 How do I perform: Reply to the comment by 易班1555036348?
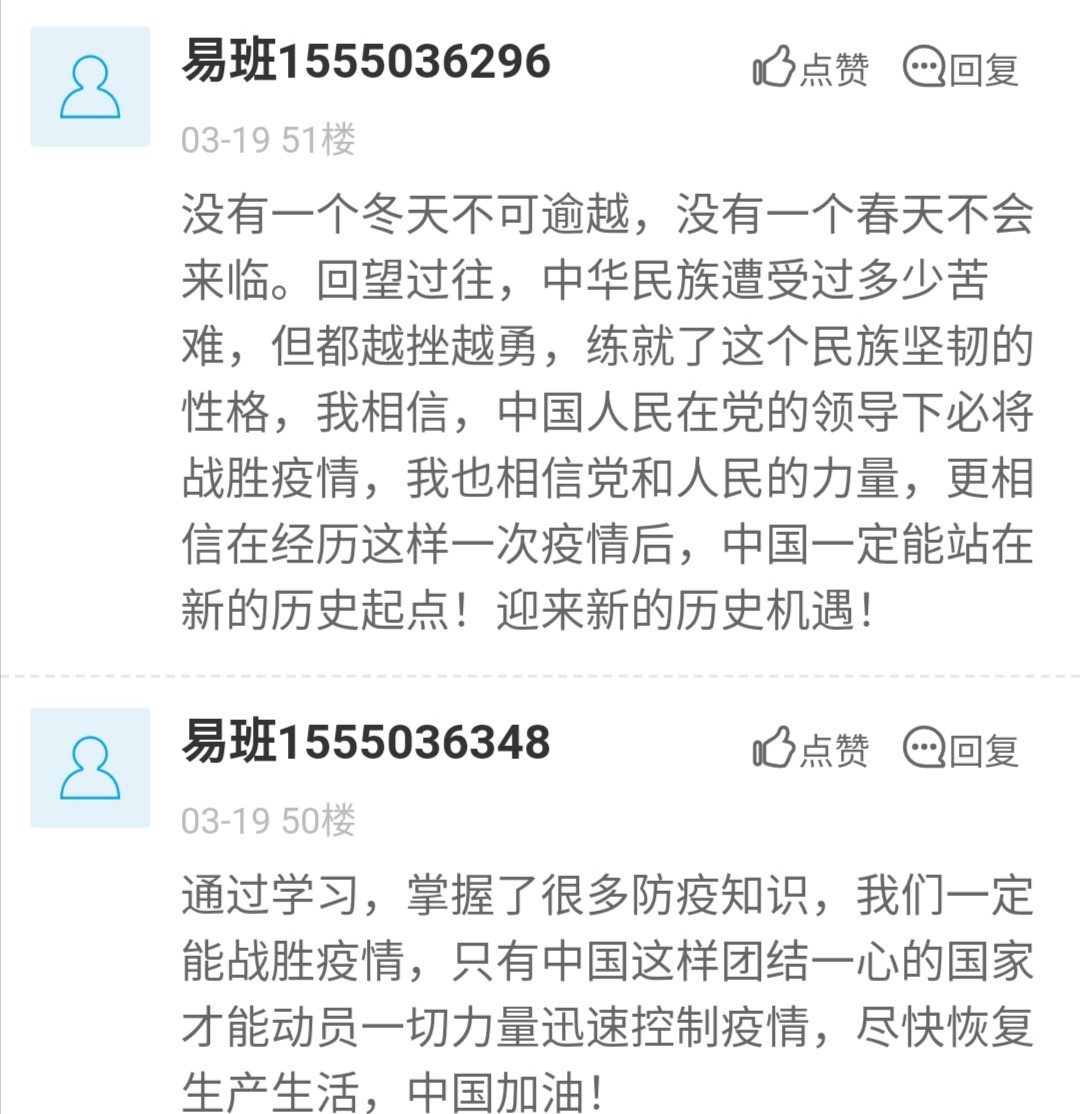pyautogui.click(x=960, y=749)
